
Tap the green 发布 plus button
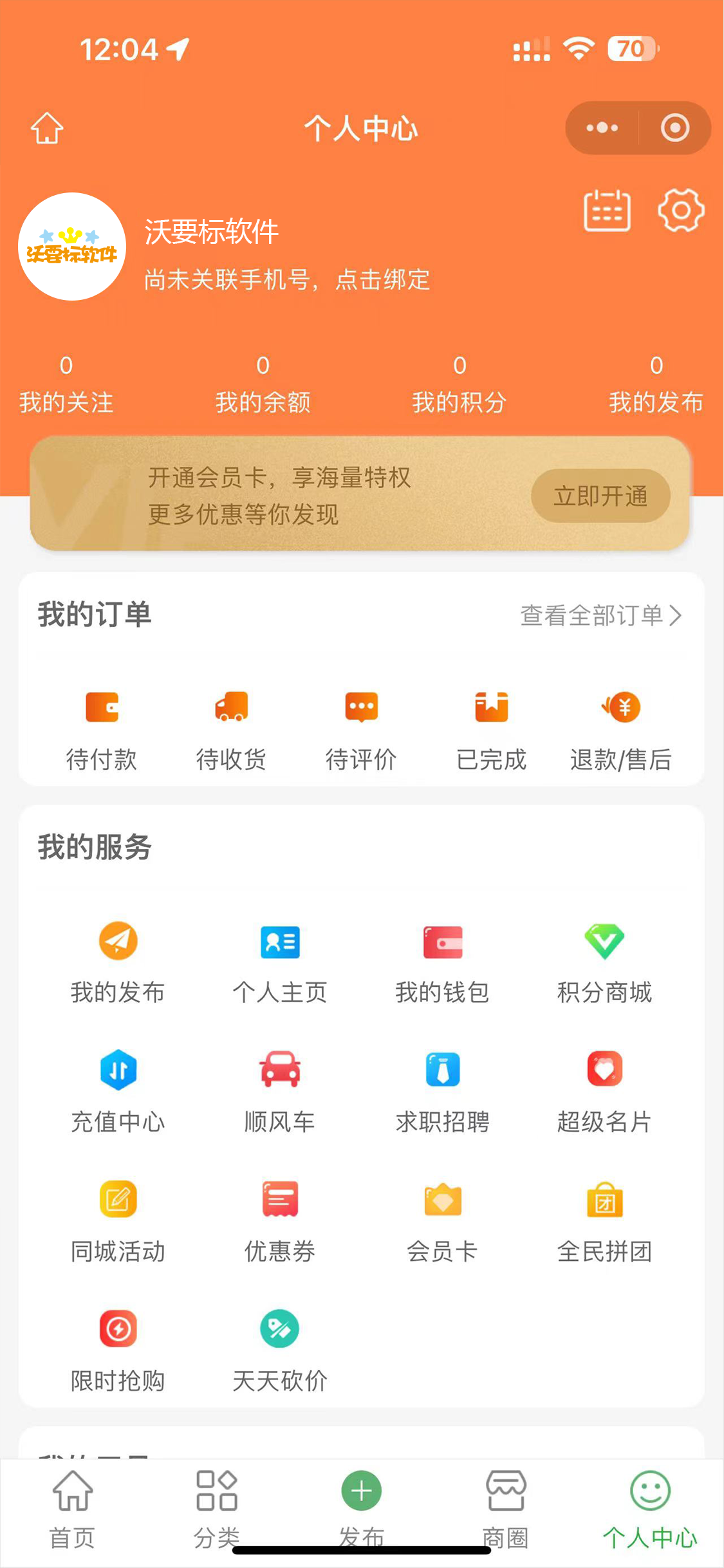pos(361,1490)
